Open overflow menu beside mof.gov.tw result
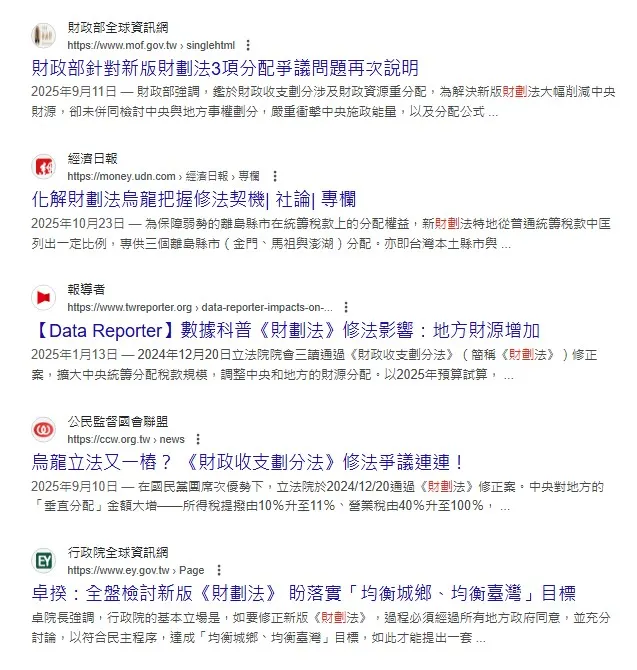Screen dimensions: 637x670 point(248,45)
